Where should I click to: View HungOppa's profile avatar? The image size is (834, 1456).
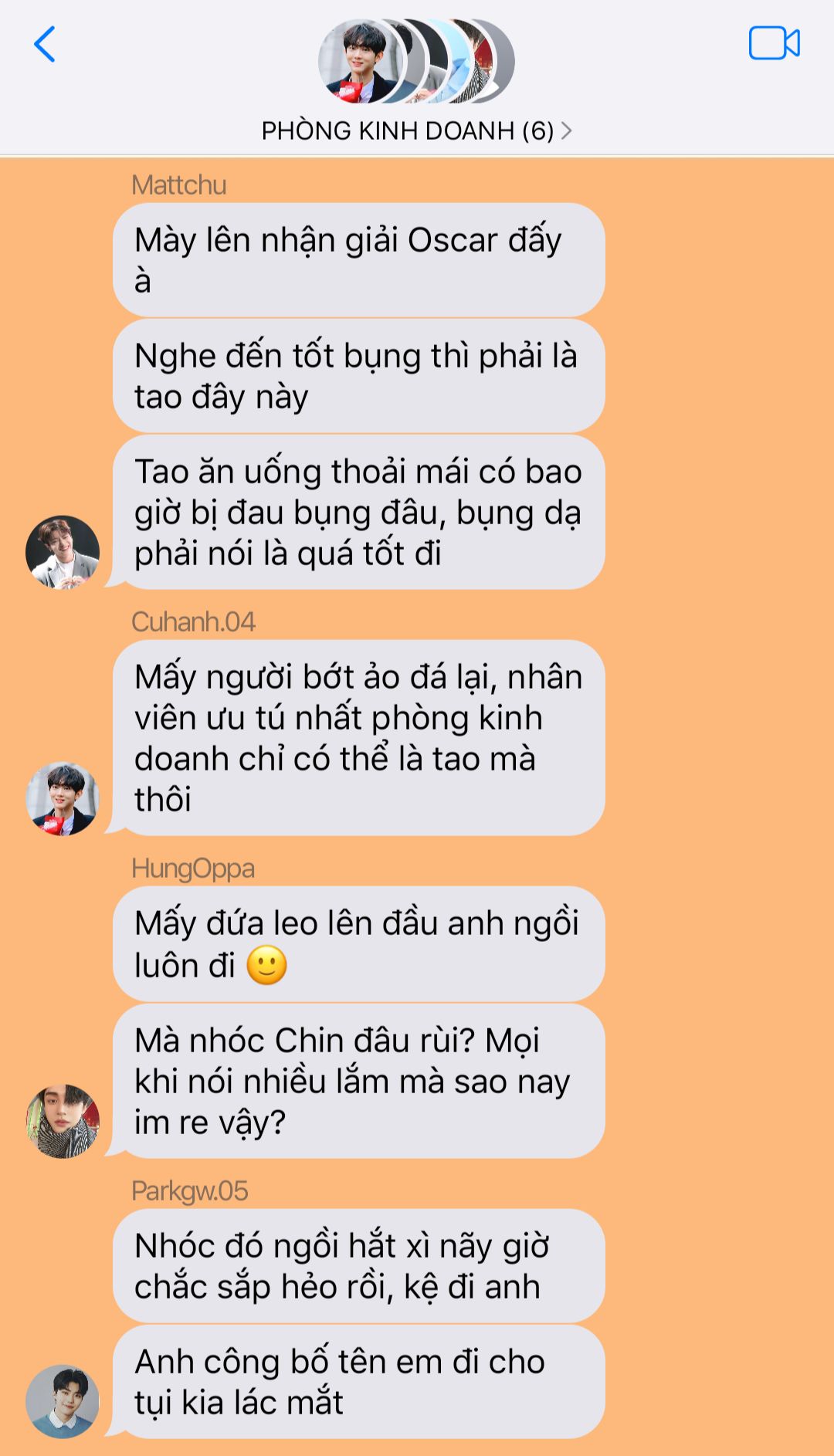[x=63, y=1121]
